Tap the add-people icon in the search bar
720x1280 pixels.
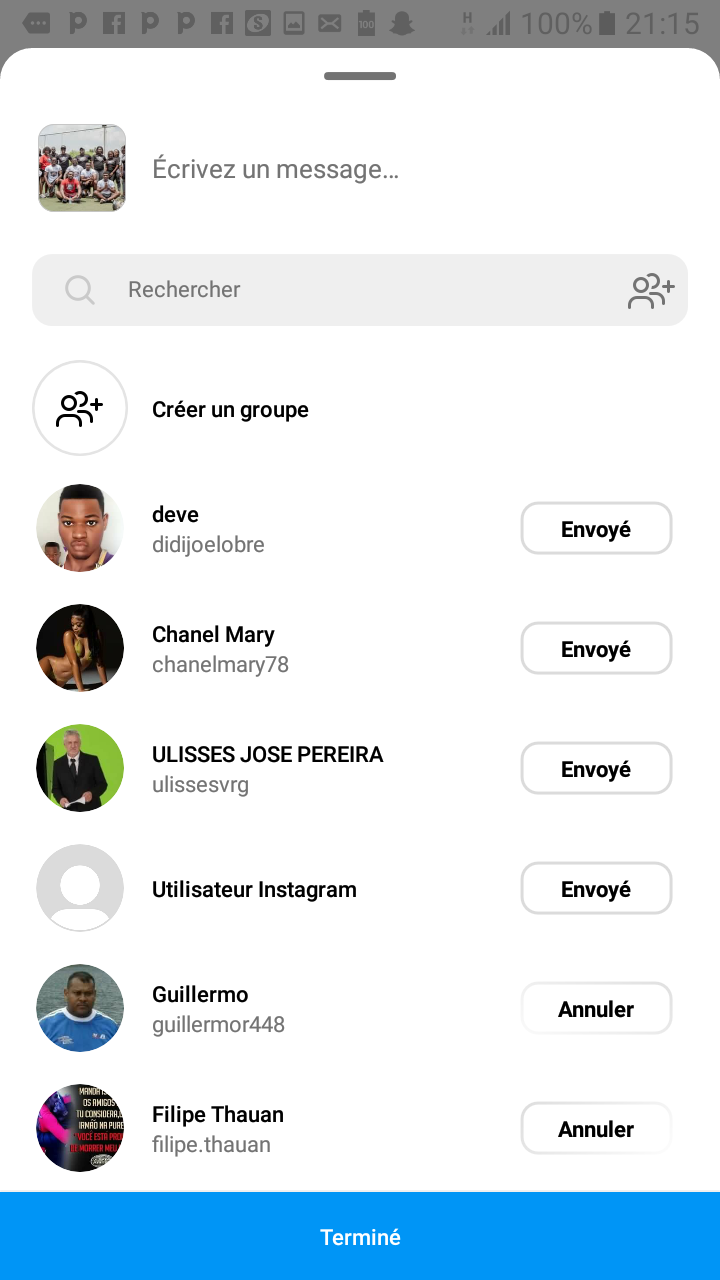(x=651, y=290)
